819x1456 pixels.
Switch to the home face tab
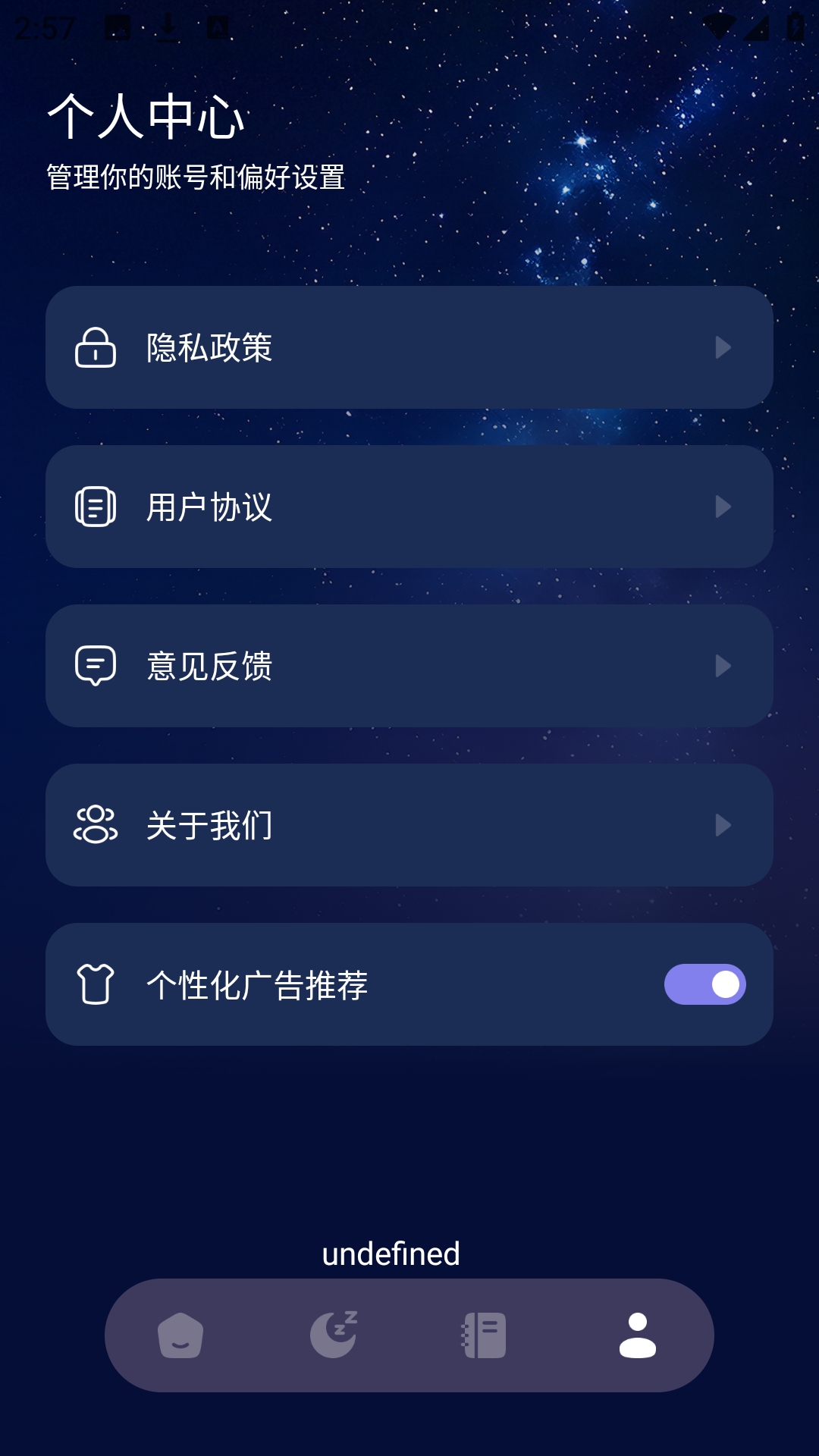(x=180, y=1335)
